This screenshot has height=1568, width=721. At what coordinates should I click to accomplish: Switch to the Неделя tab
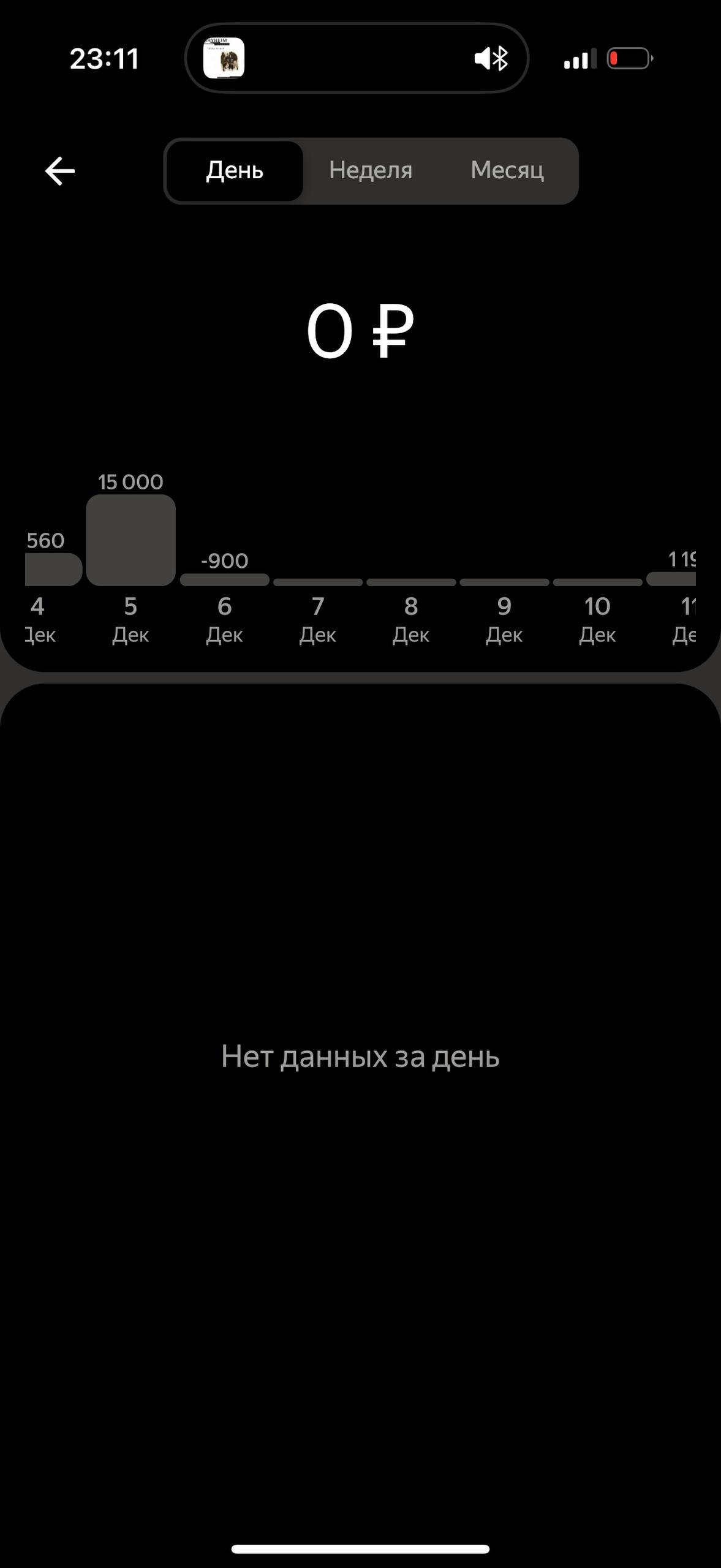[371, 171]
